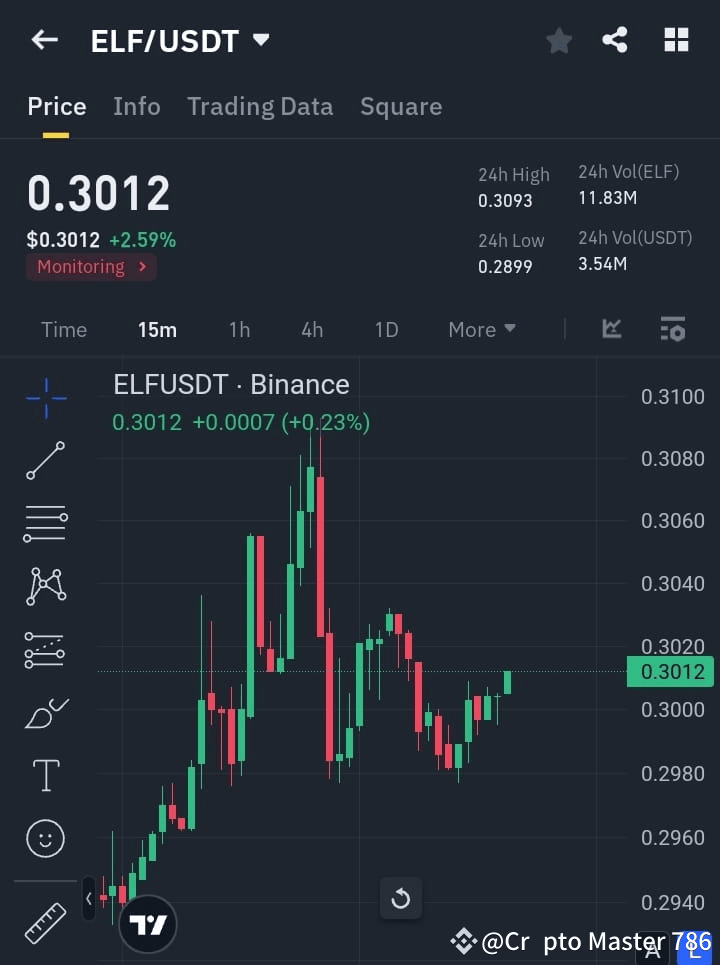Choose the brush drawing tool
Screen dimensions: 720x965
point(45,712)
